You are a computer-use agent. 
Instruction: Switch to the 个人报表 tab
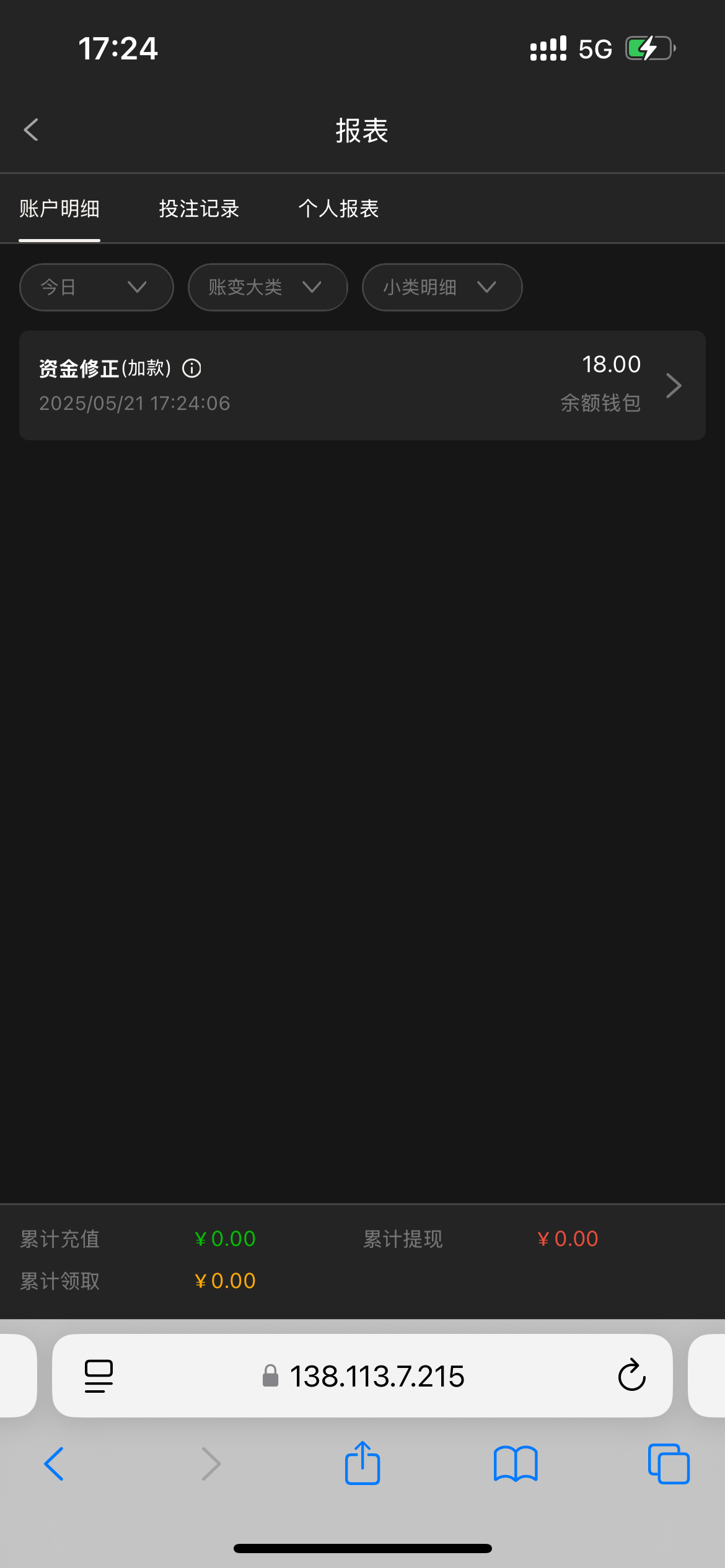click(338, 209)
